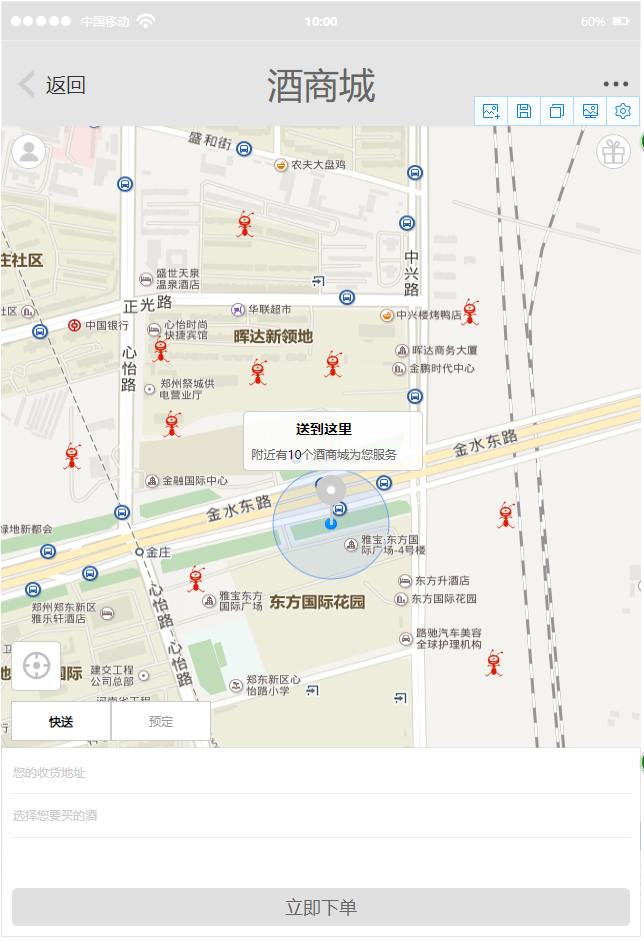
Task: Open the gift icon on the map
Action: point(613,152)
